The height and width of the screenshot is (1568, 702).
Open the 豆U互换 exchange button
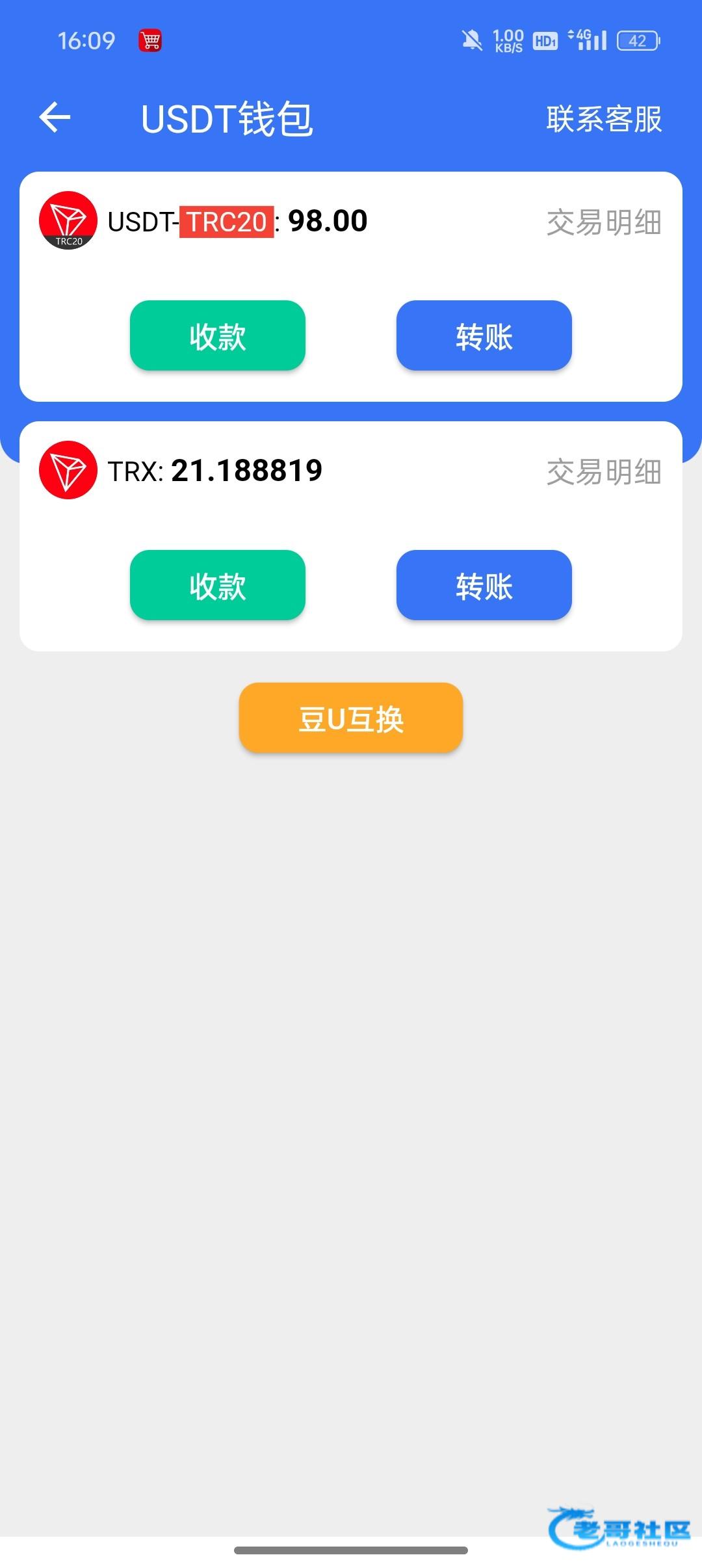coord(351,718)
